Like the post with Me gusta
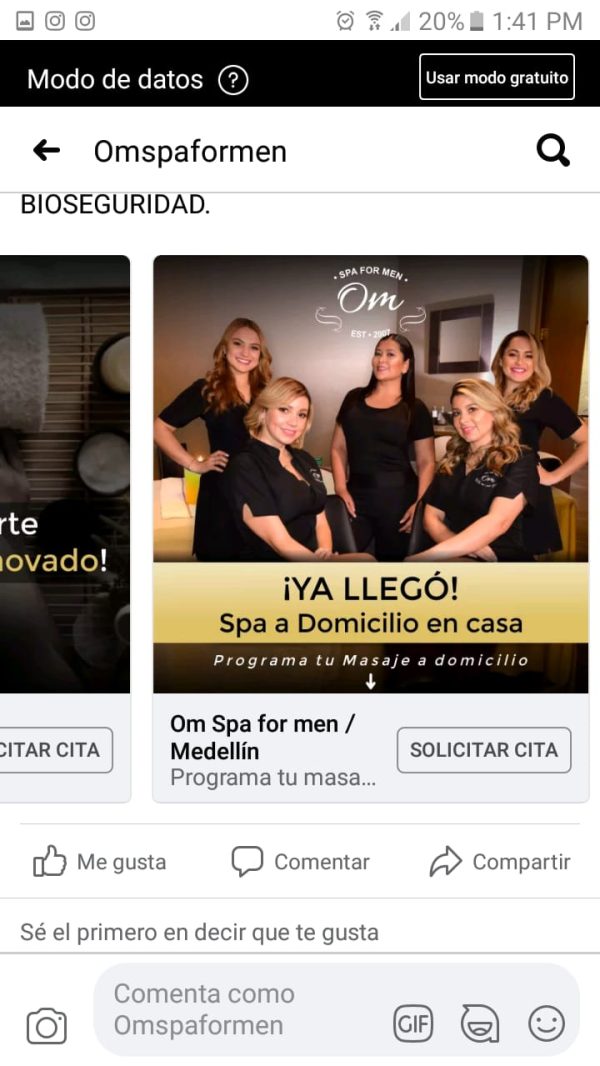This screenshot has height=1066, width=600. (99, 861)
